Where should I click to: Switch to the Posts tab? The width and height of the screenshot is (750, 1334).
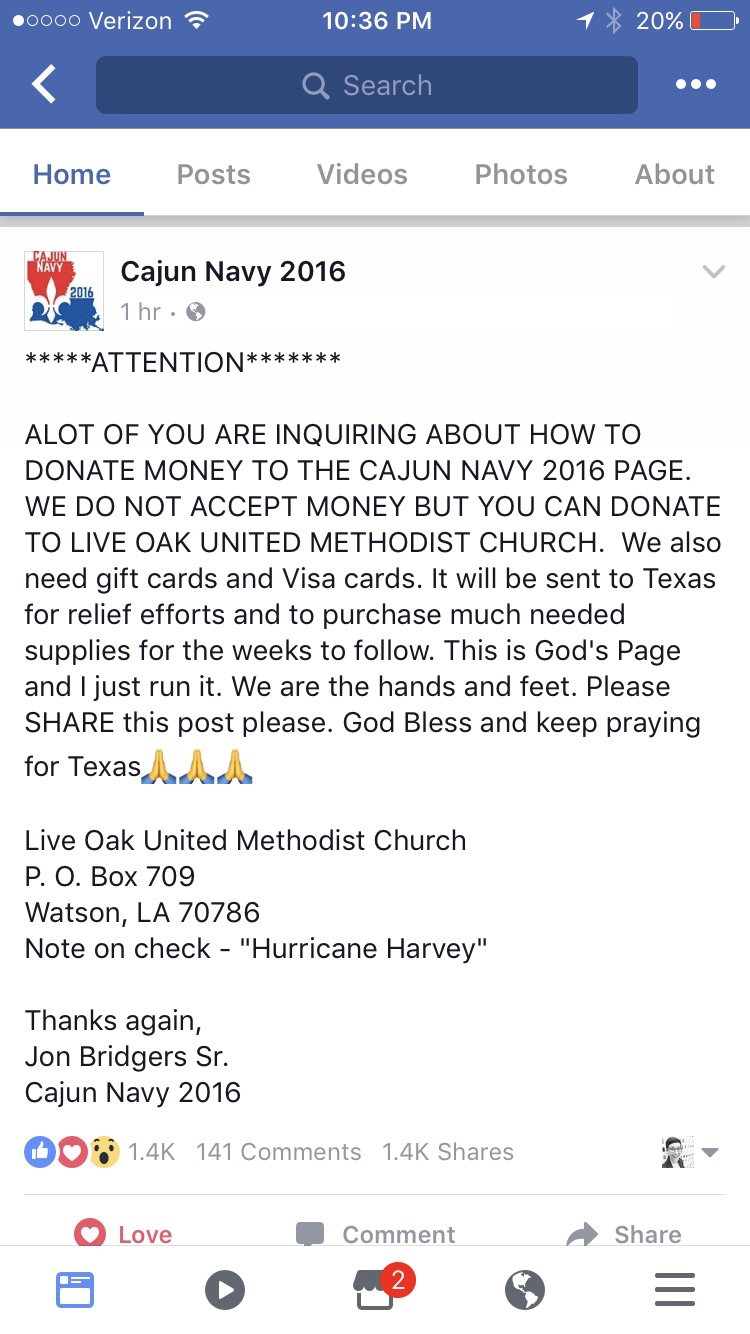[213, 174]
